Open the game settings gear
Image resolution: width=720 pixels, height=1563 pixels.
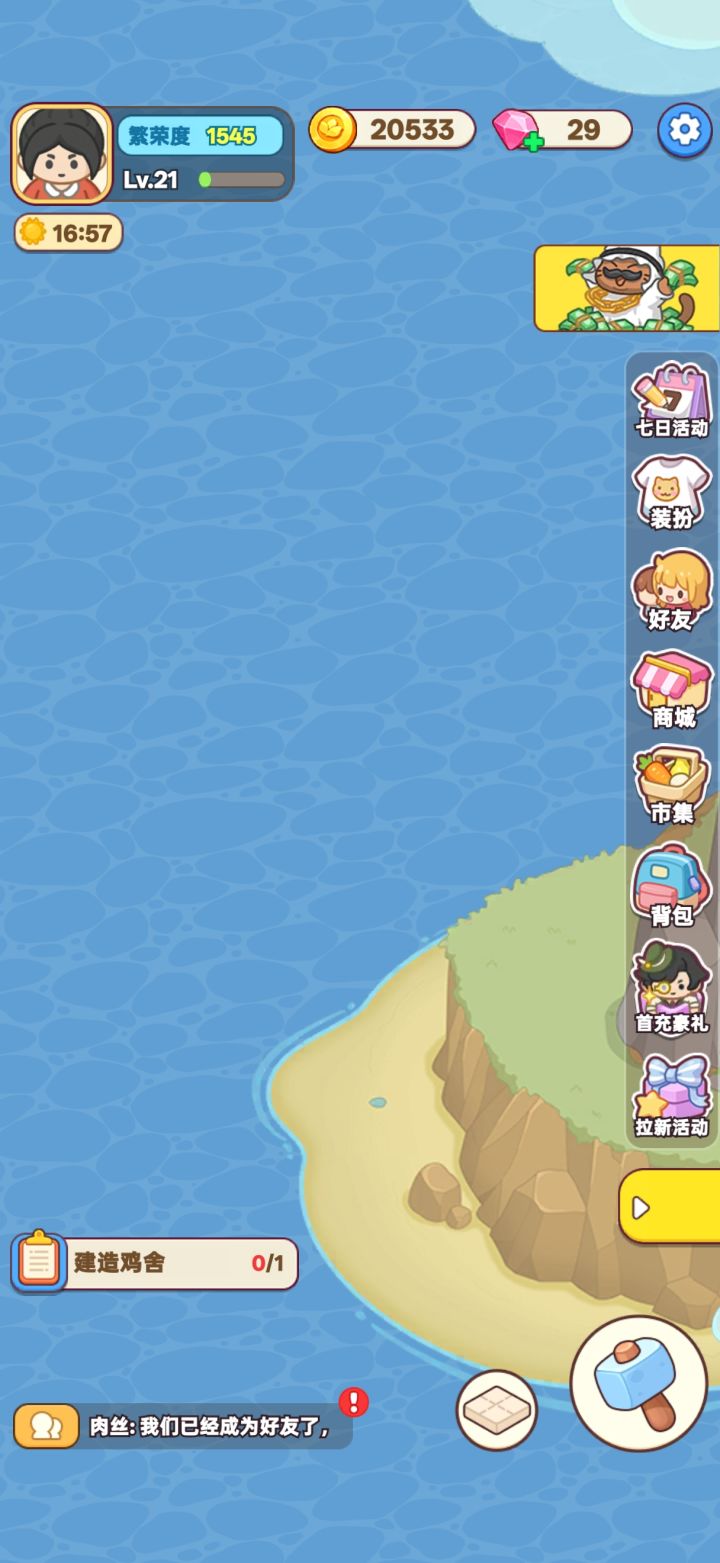686,130
